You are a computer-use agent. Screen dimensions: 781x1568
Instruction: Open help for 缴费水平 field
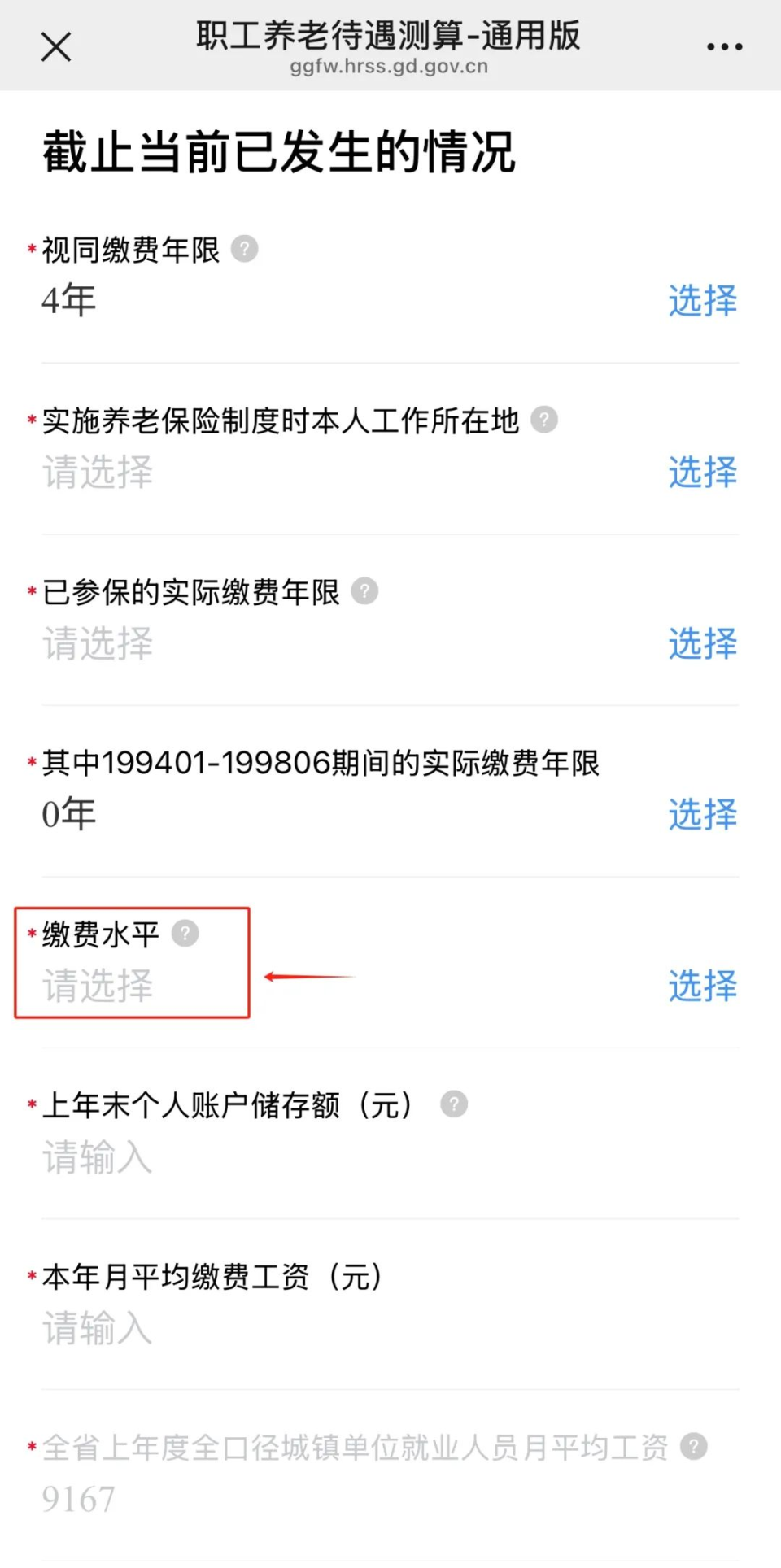186,934
